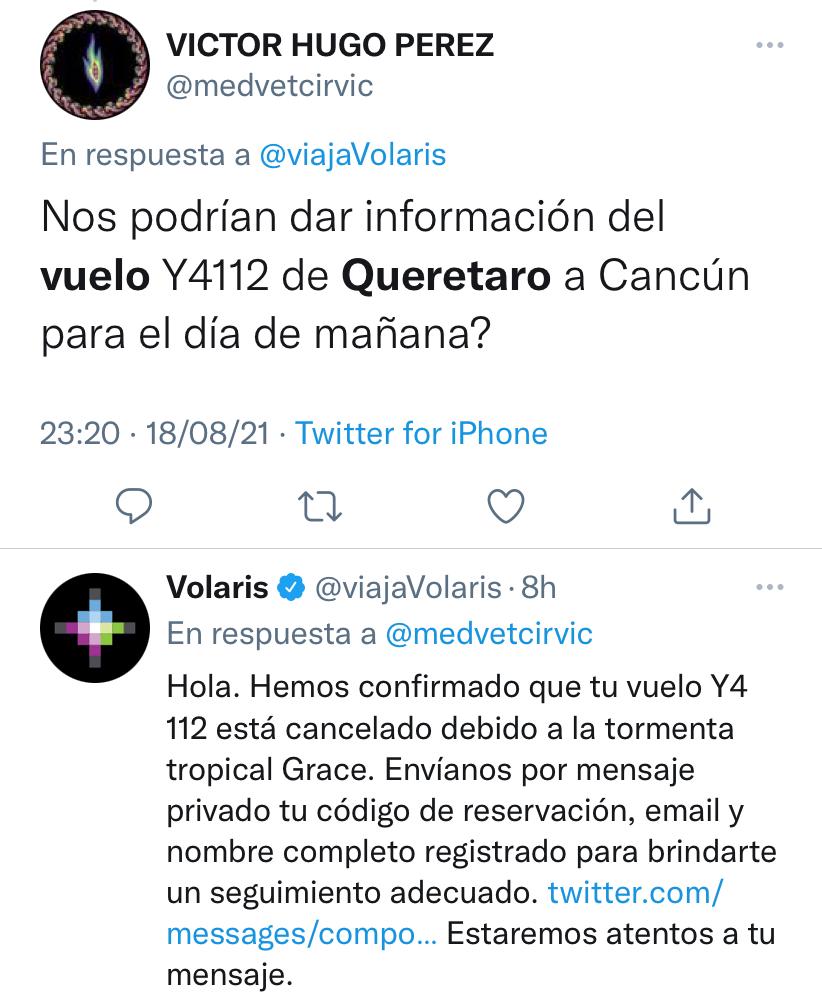The height and width of the screenshot is (1002, 822).
Task: Retweet Victor Hugo Perez's tweet
Action: click(x=320, y=506)
